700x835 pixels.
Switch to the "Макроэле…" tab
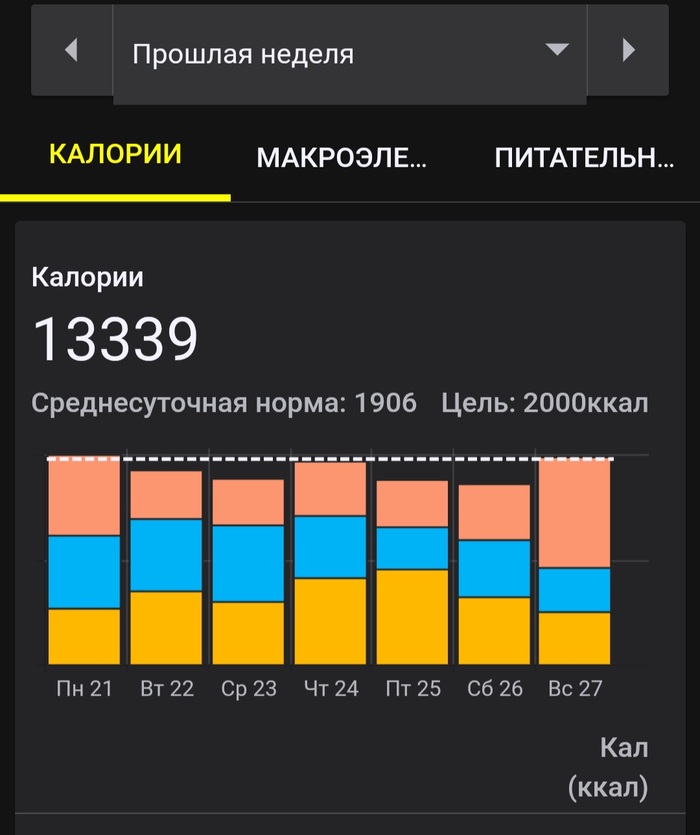341,158
